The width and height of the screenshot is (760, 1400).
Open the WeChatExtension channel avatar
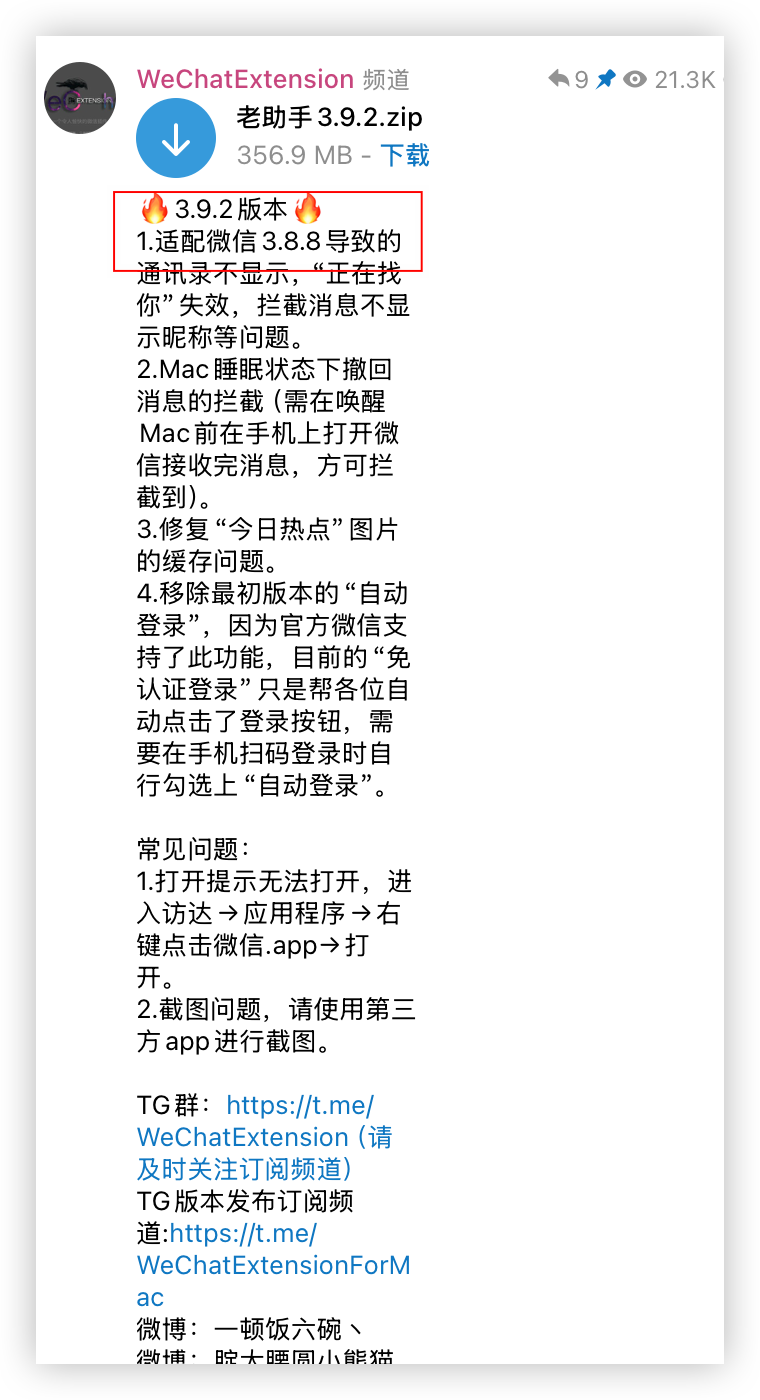click(80, 98)
